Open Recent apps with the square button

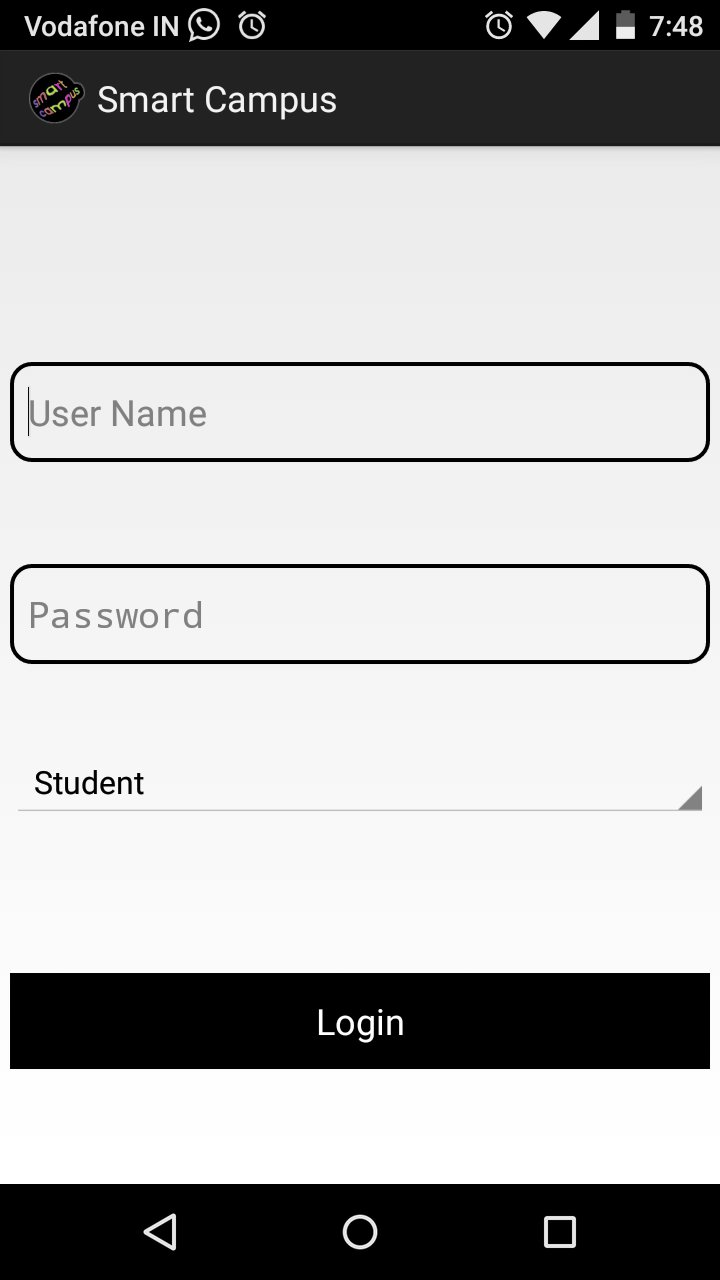tap(562, 1232)
